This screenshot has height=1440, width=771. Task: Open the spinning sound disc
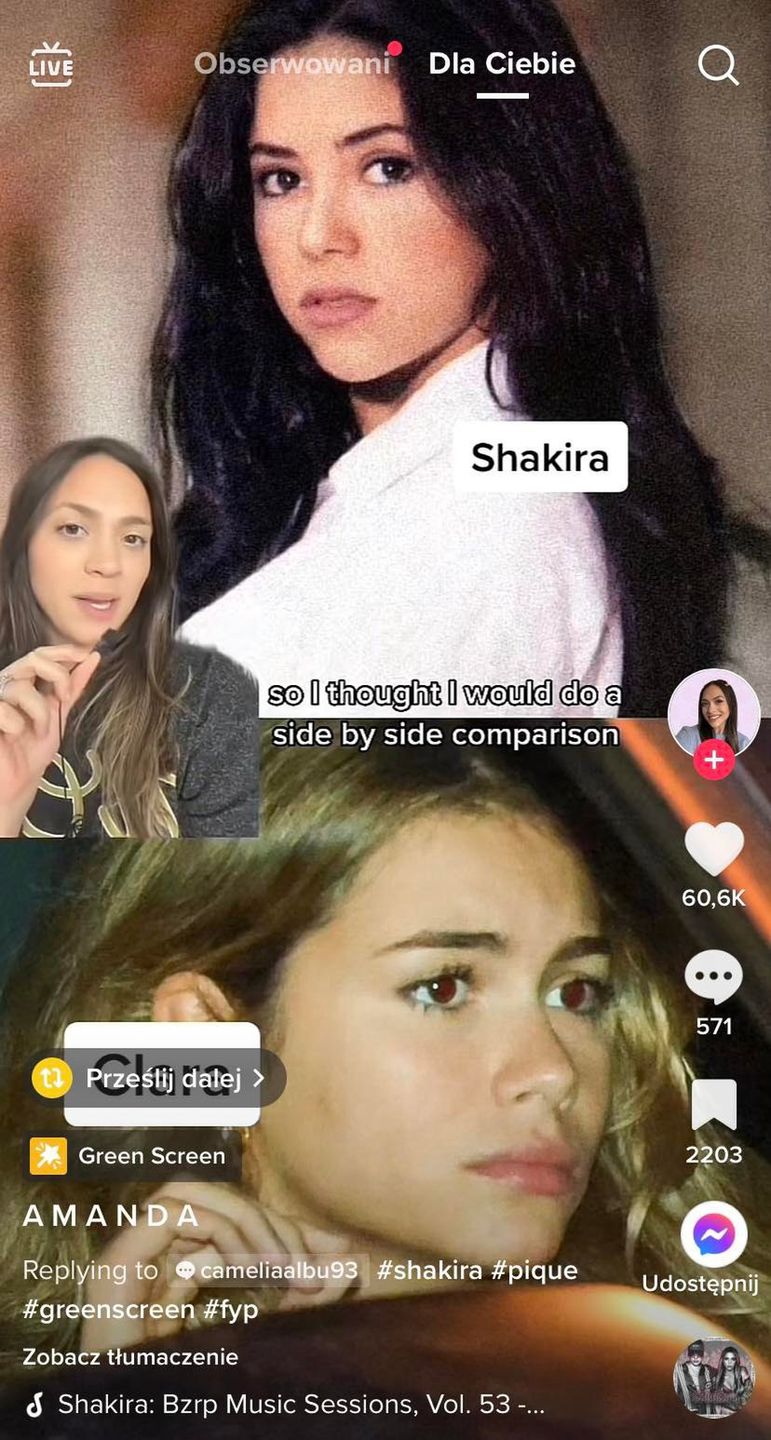click(713, 1377)
